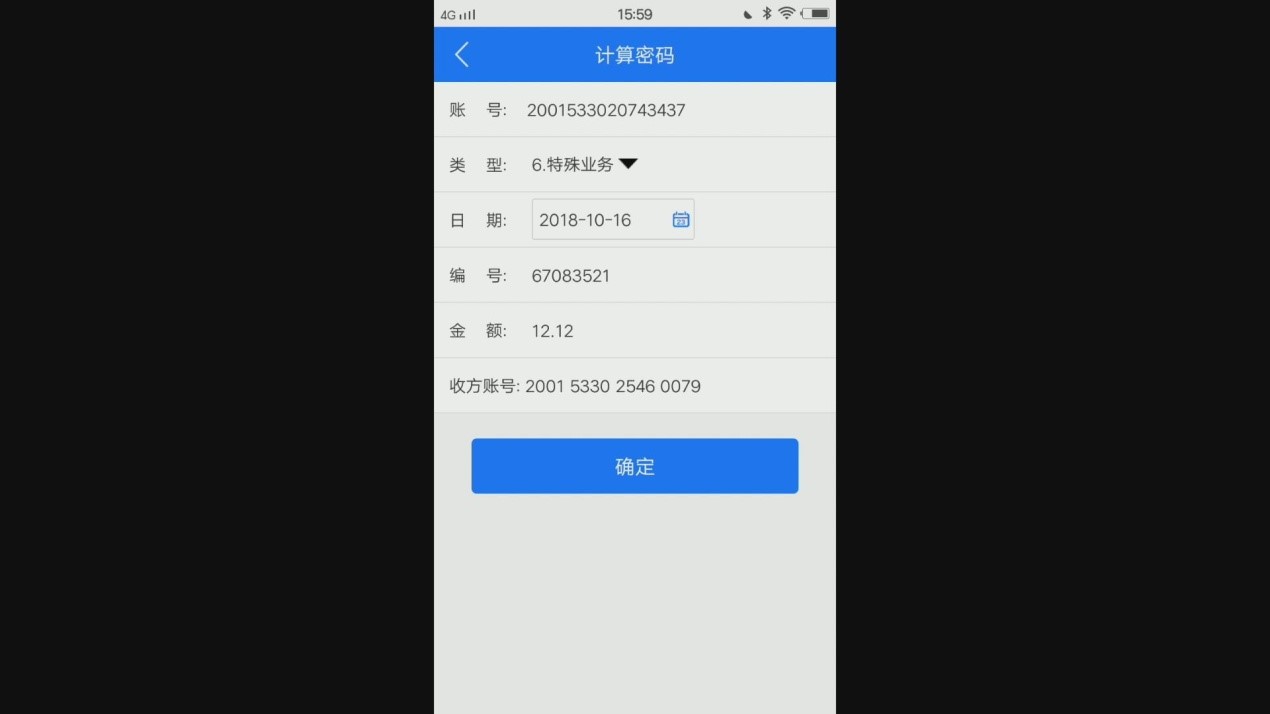Edit the 收方账号 payee account field
This screenshot has height=714, width=1270.
pos(613,386)
